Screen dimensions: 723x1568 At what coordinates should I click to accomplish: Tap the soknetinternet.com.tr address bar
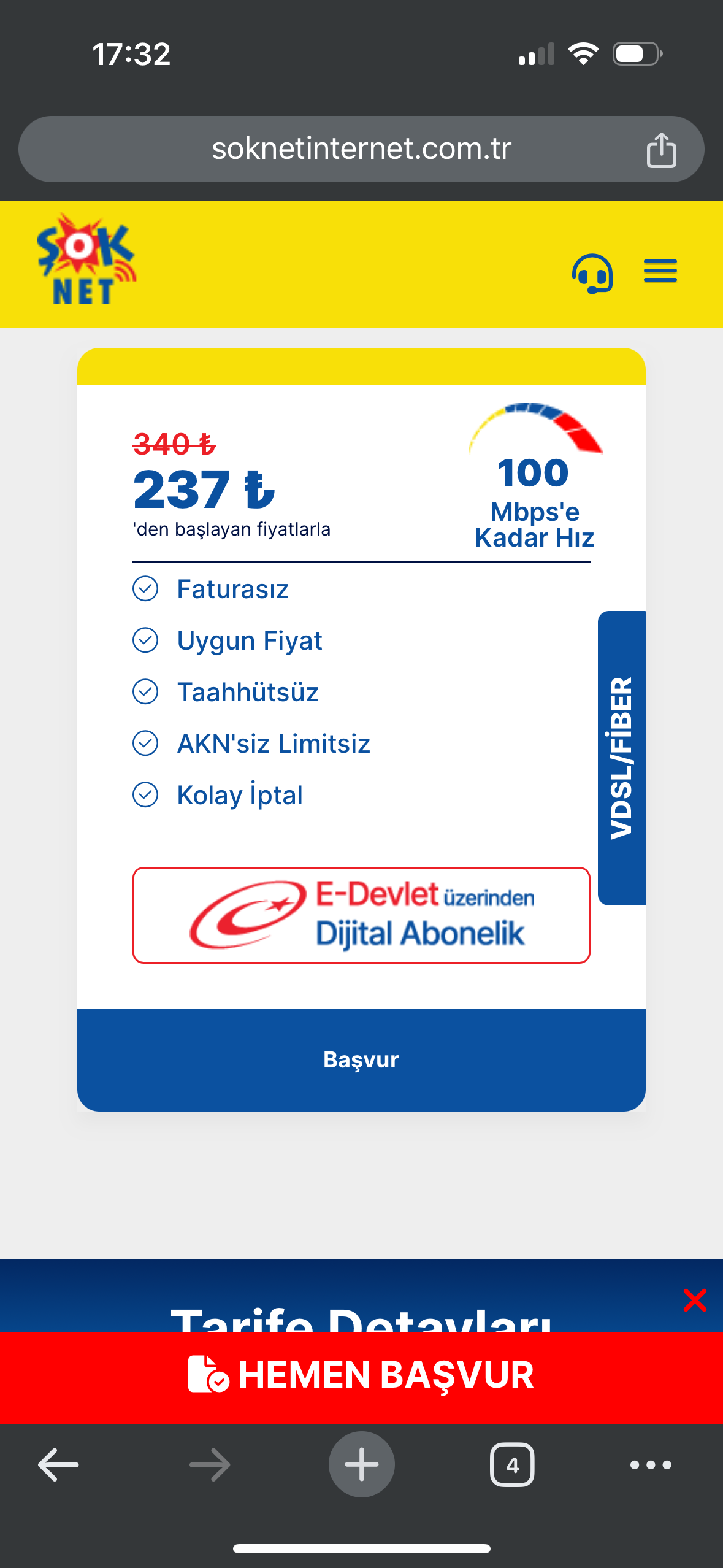click(361, 149)
